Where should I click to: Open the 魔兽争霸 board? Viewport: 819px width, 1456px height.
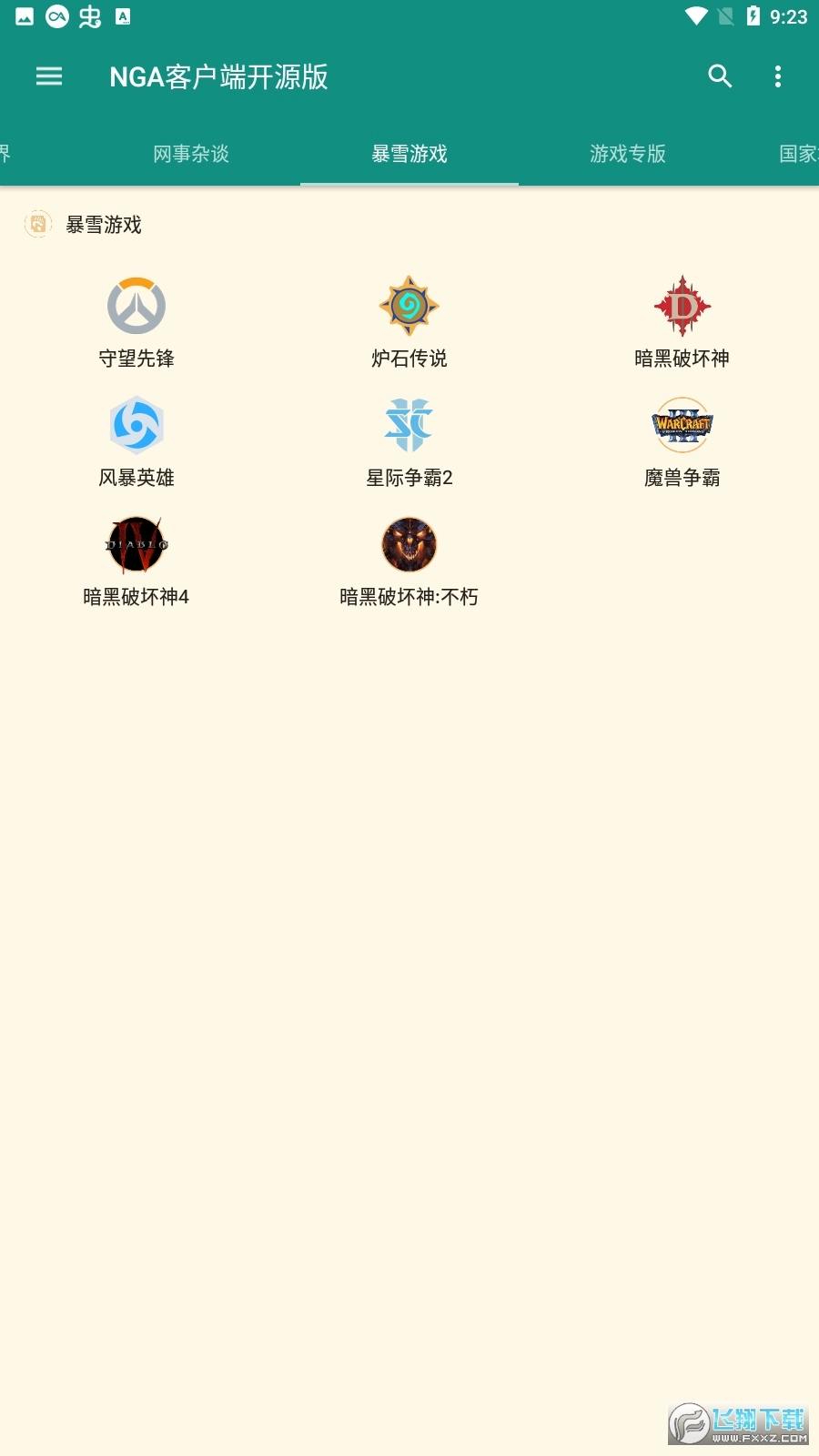(x=682, y=441)
